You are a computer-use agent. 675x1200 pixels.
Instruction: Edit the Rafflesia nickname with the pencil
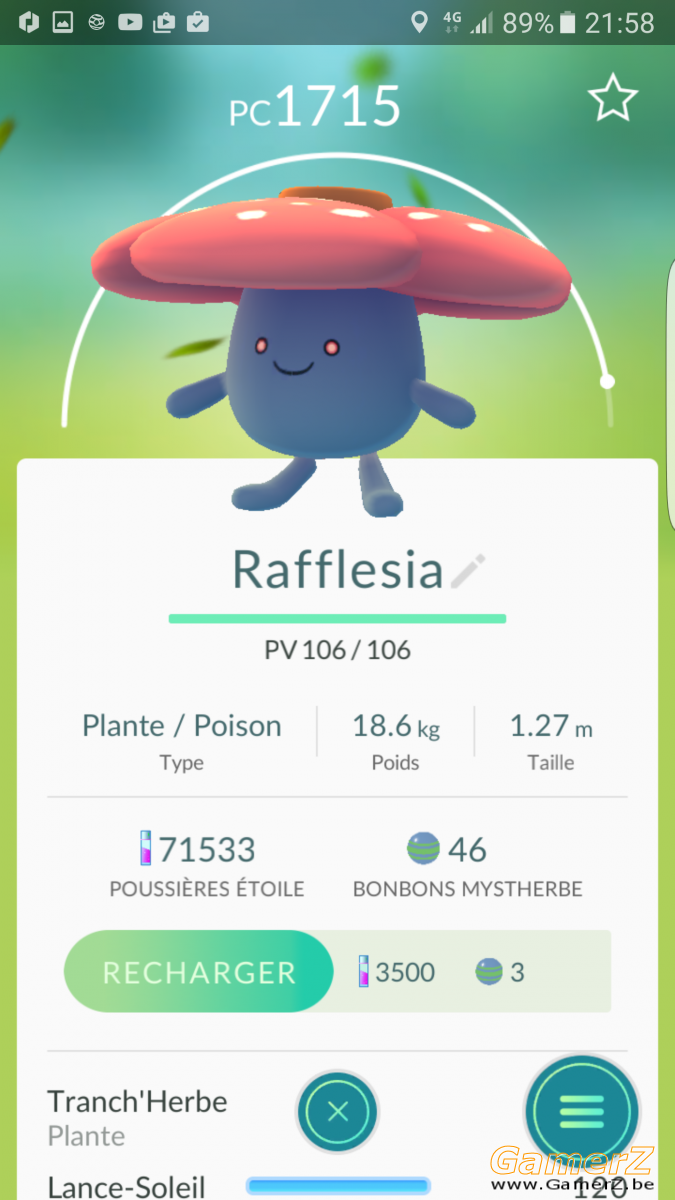[468, 571]
